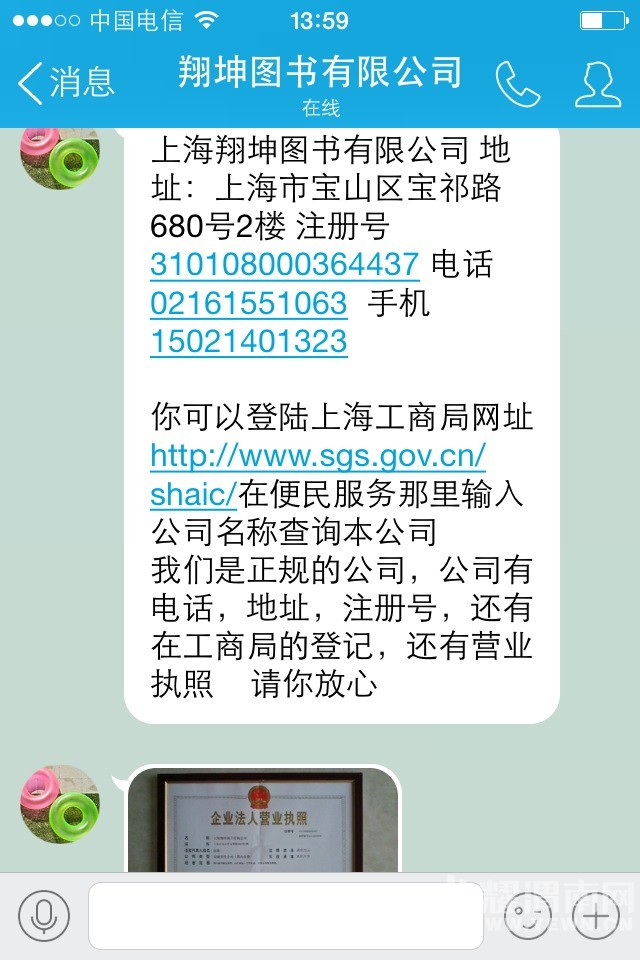Open registration number link 310108000364437
This screenshot has height=960, width=640.
point(284,265)
